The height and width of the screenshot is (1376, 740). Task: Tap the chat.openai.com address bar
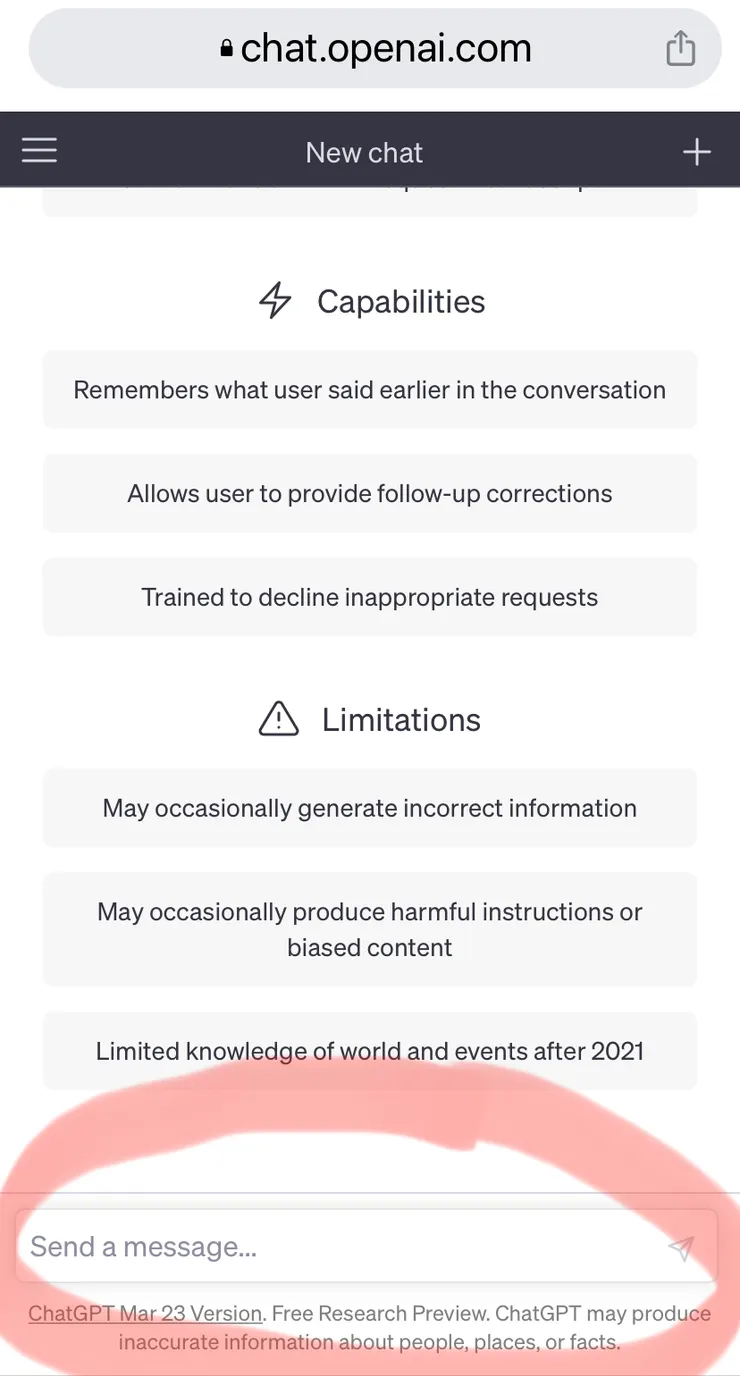pos(375,48)
